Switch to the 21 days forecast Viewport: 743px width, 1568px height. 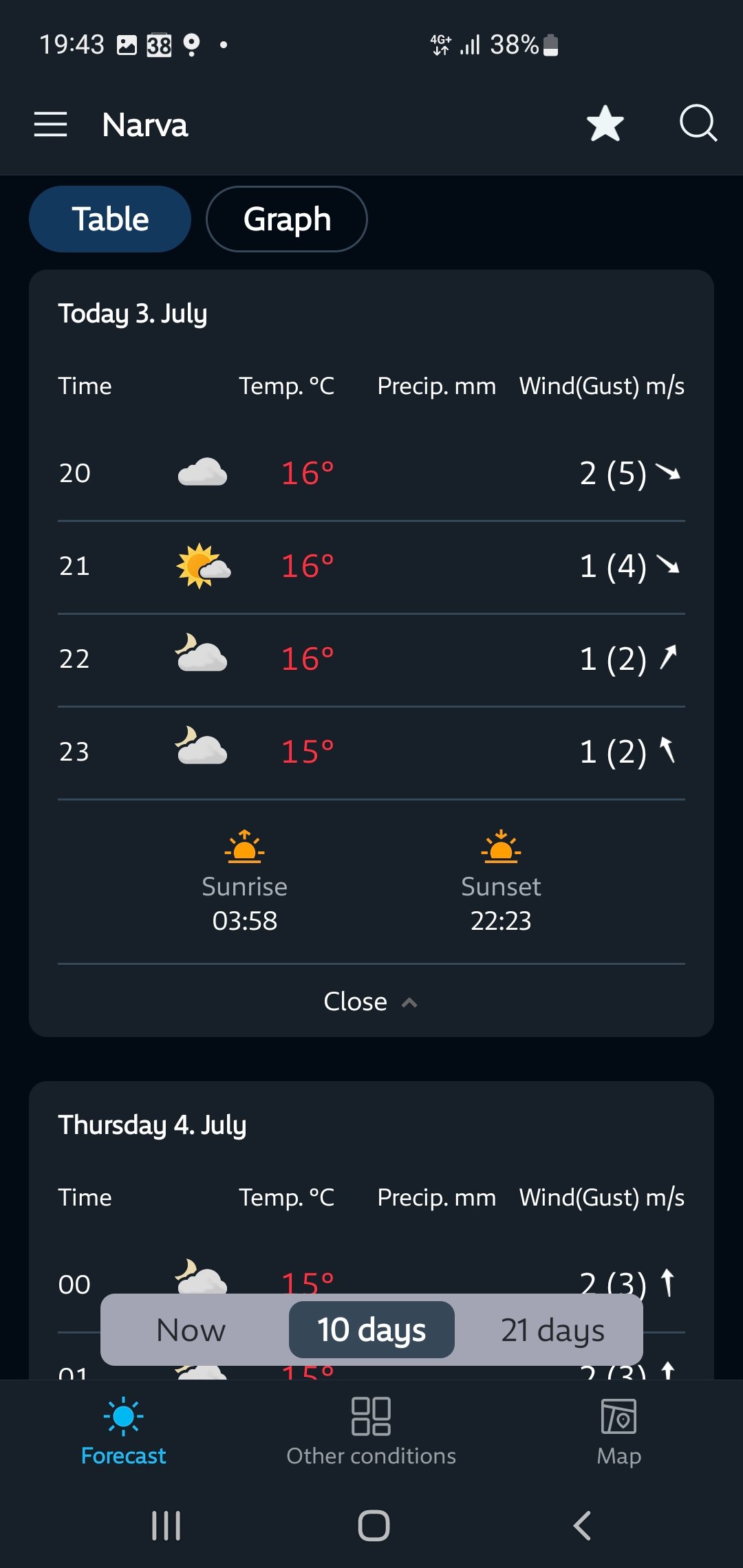552,1329
